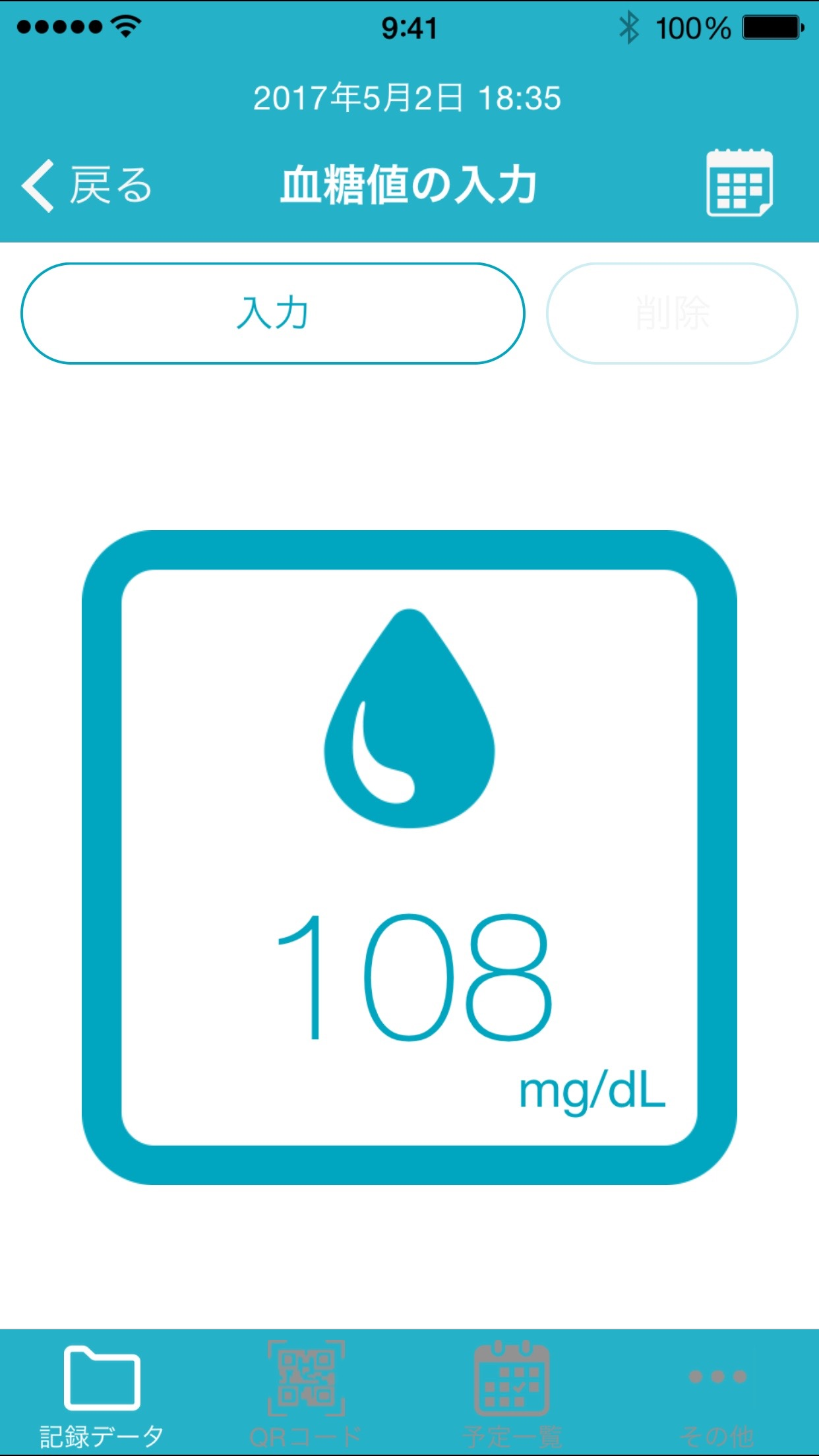This screenshot has height=1456, width=819.
Task: Go back with the 戻る button
Action: [87, 185]
